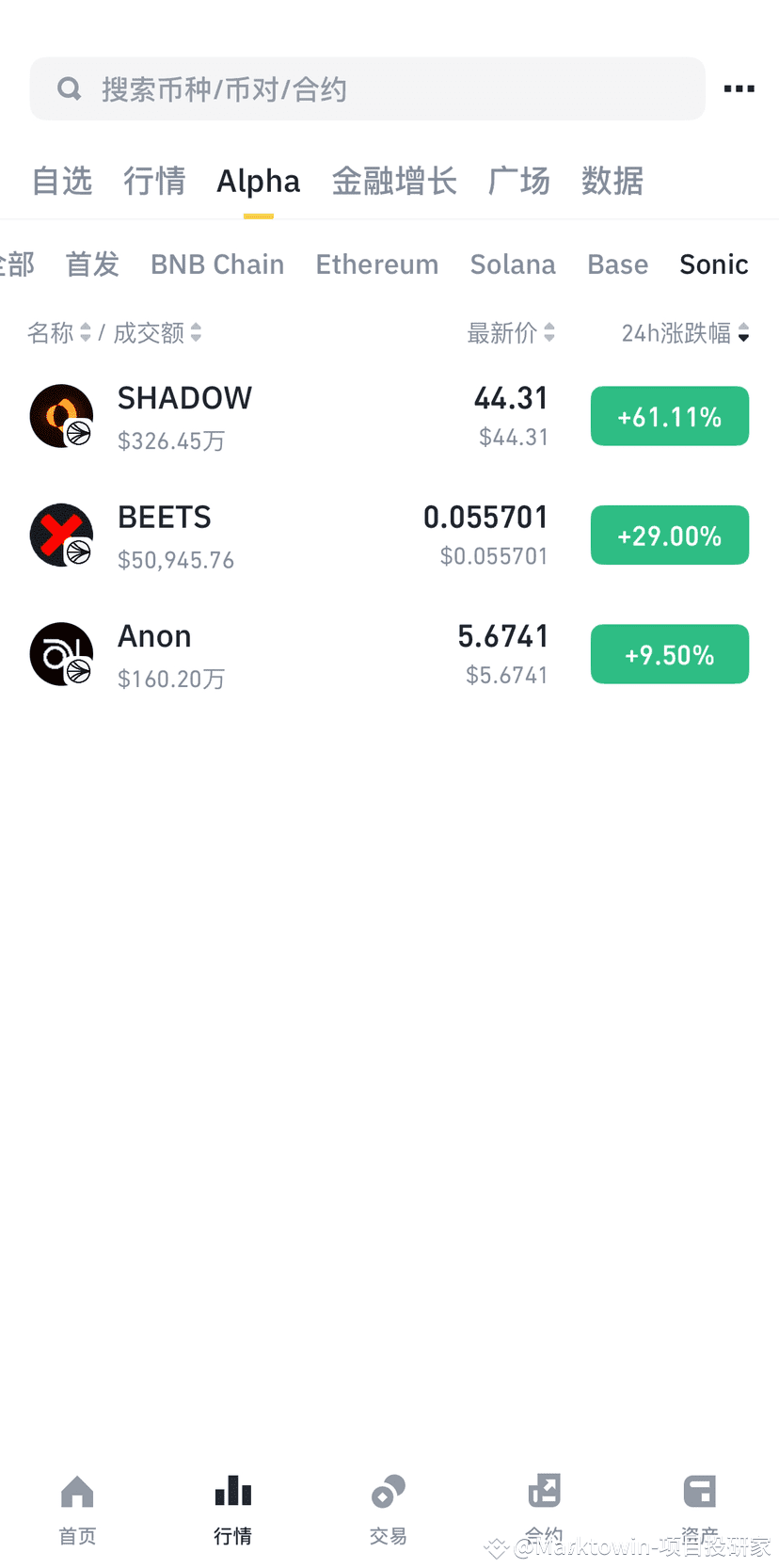Sort list by 成交额
This screenshot has width=779, height=1568.
(x=157, y=332)
